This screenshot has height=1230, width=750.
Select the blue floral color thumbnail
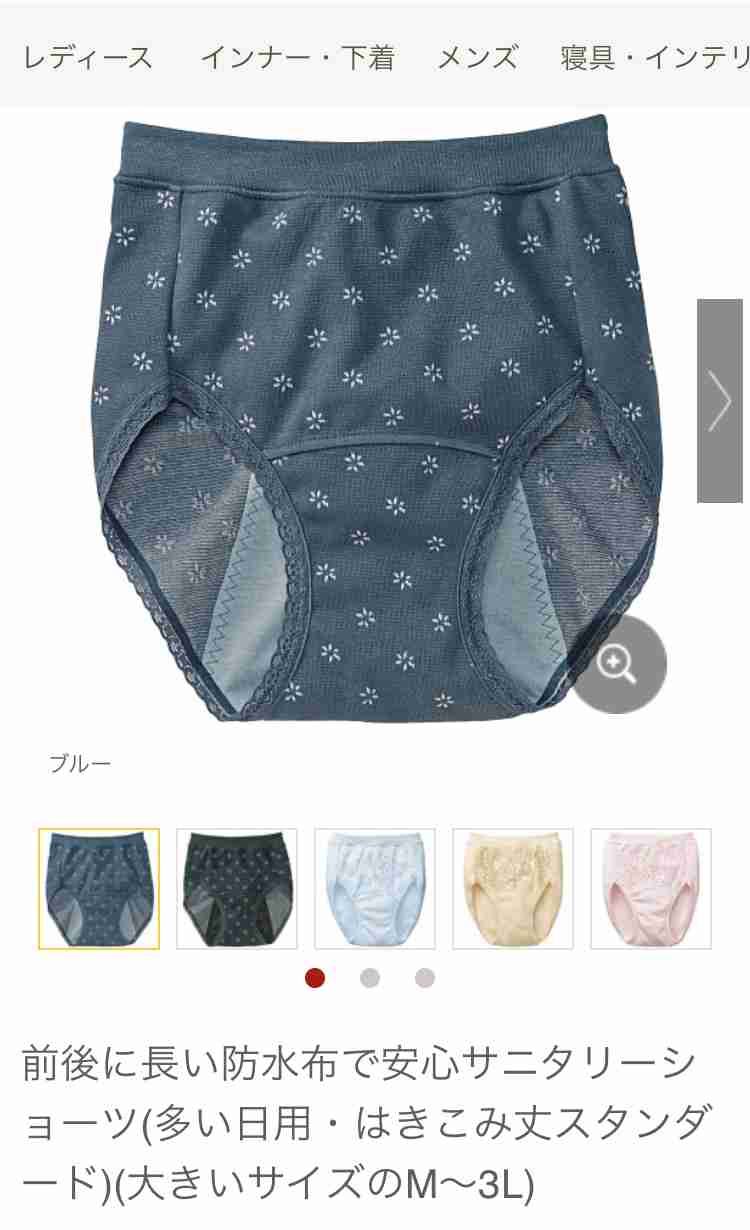[x=99, y=888]
